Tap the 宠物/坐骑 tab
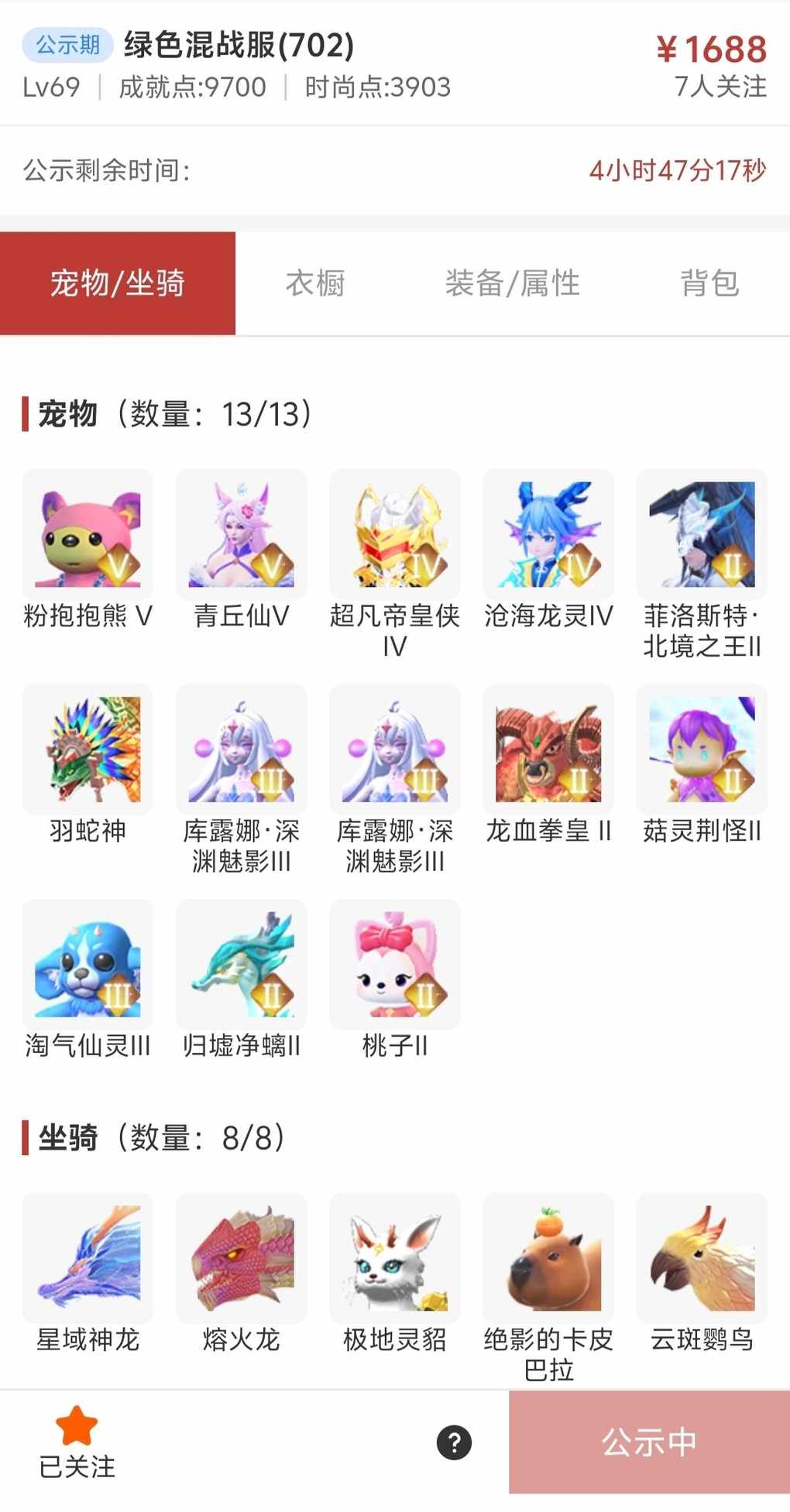Viewport: 790px width, 1512px height. tap(118, 283)
